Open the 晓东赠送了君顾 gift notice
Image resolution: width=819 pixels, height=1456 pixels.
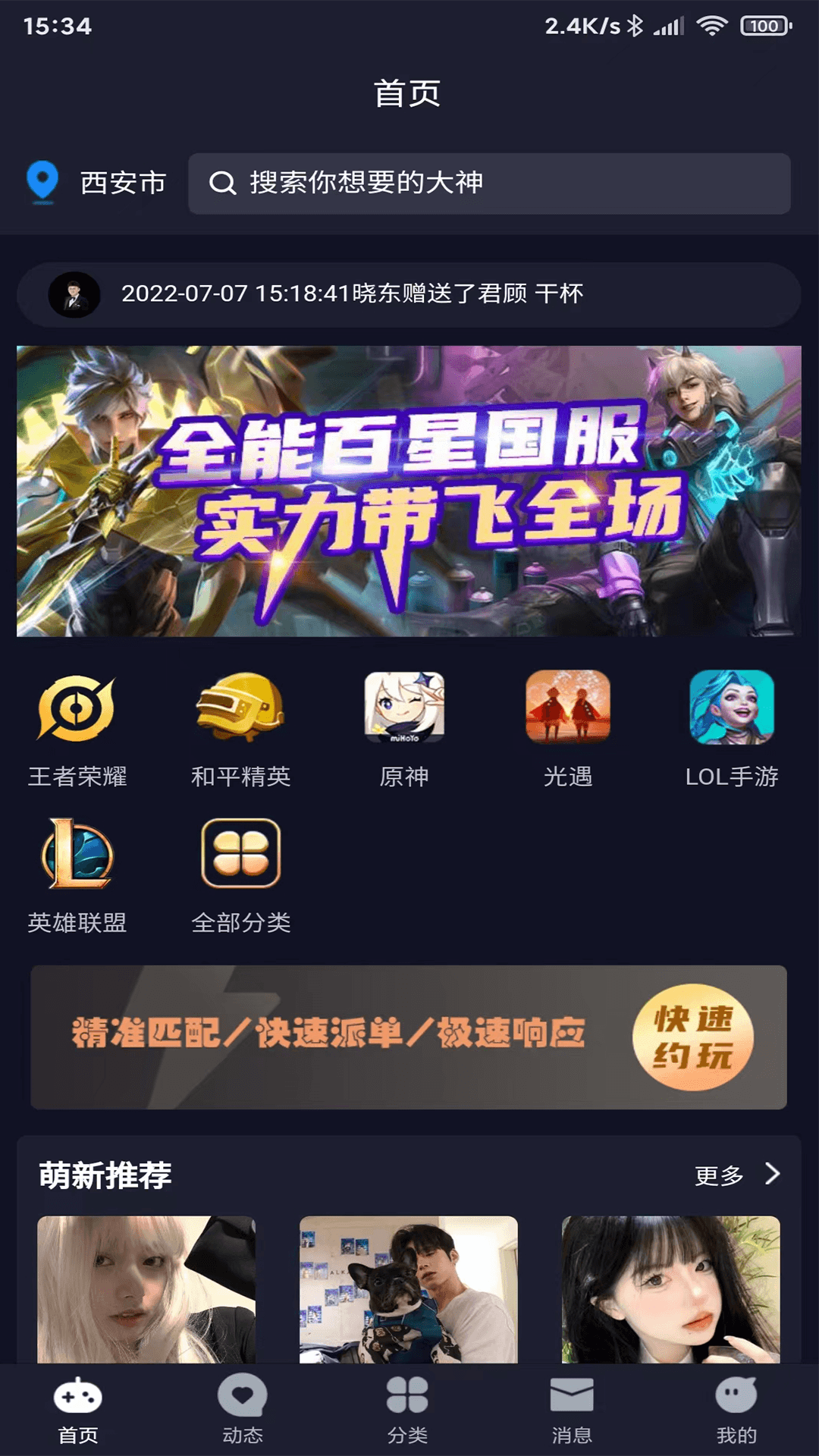(409, 294)
